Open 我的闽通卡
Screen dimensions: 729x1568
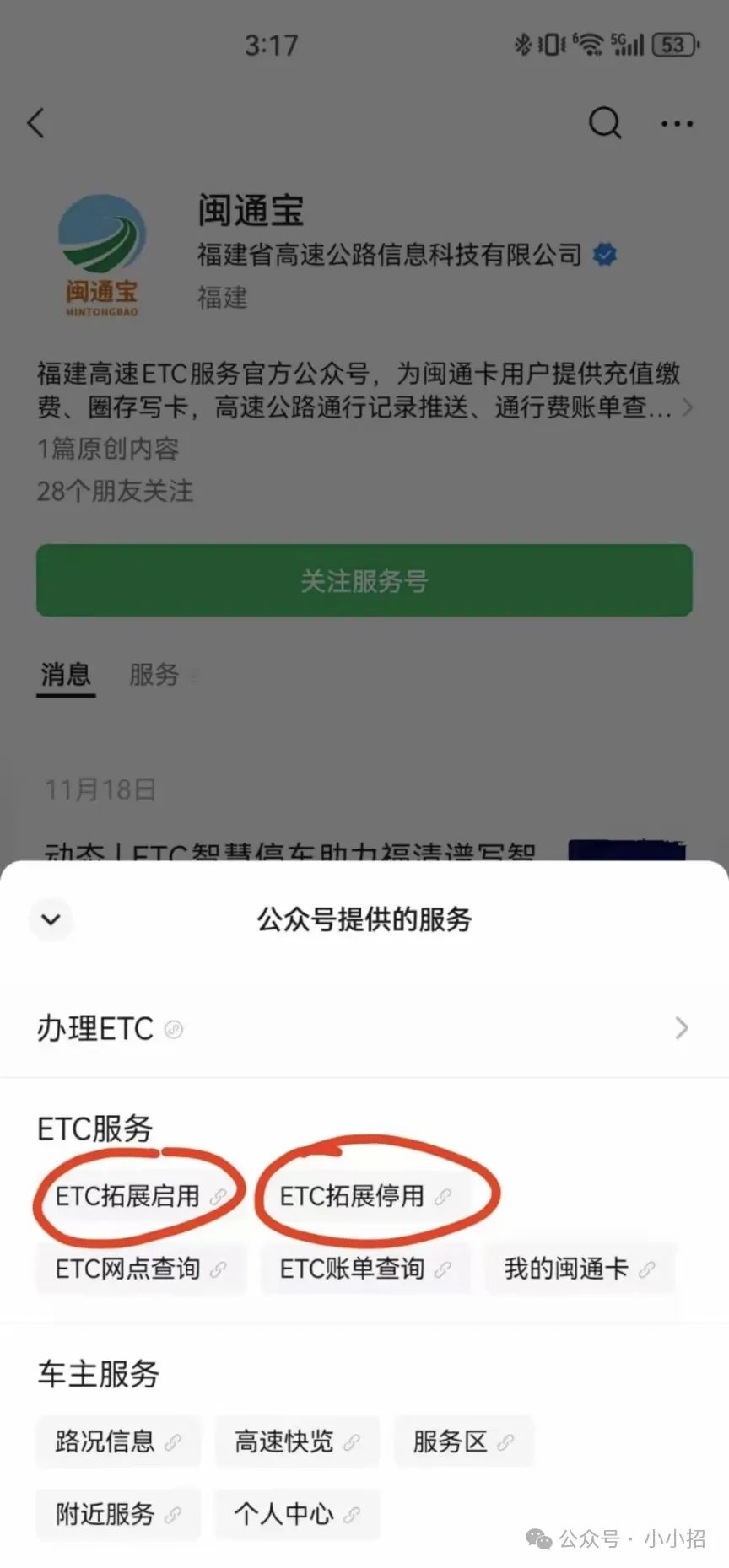click(580, 1269)
